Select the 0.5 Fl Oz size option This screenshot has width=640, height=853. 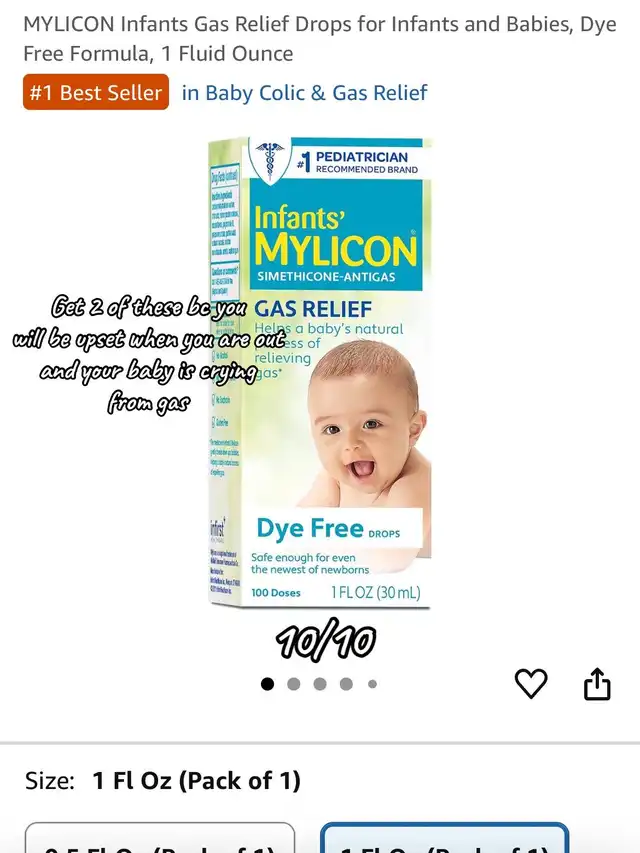[160, 840]
